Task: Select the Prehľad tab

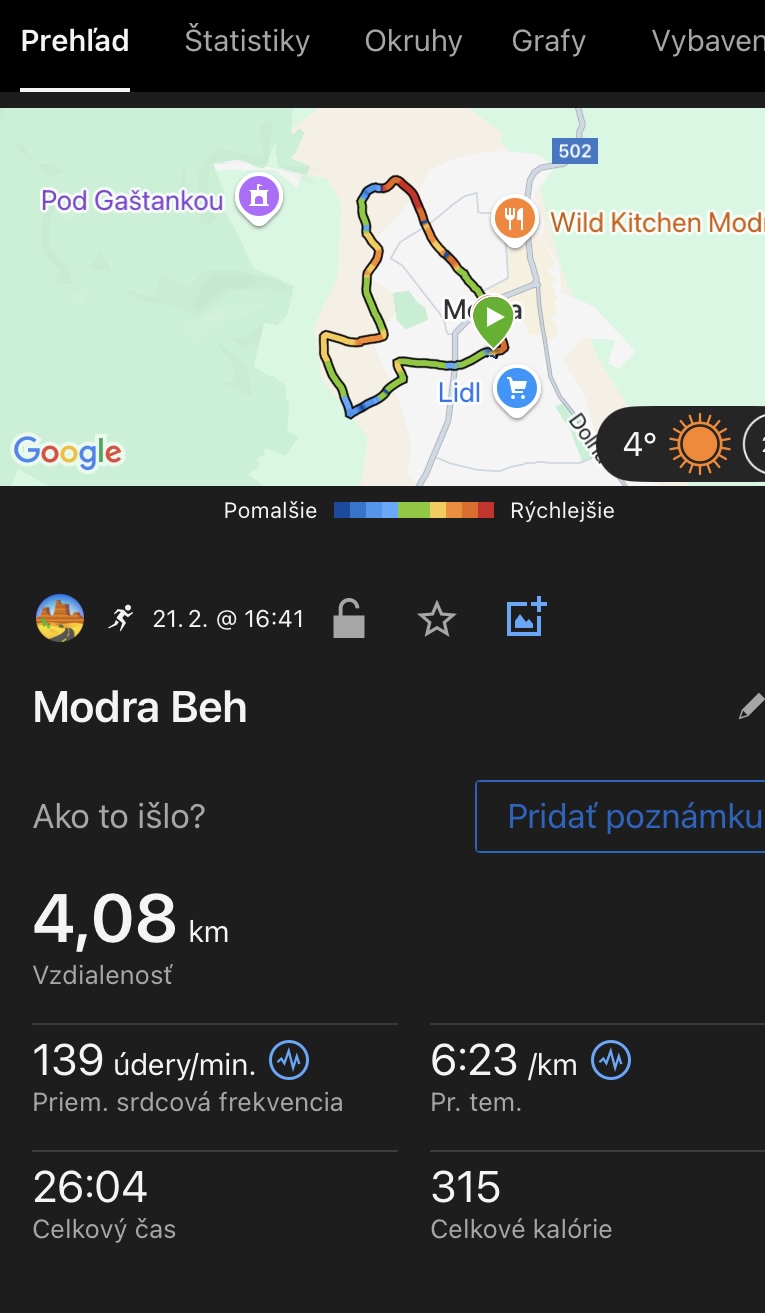Action: point(75,41)
